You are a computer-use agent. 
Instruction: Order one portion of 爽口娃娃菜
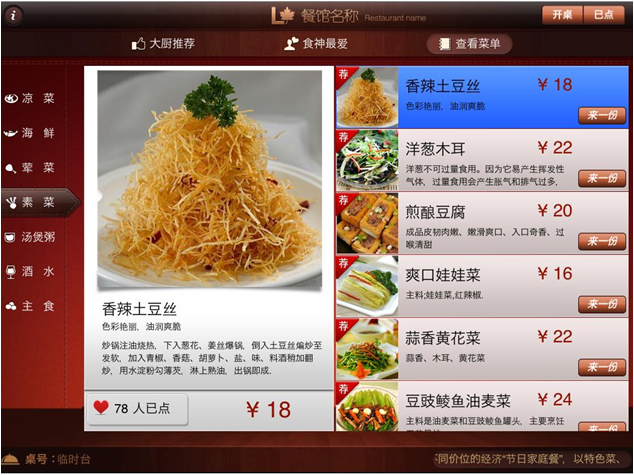pyautogui.click(x=601, y=304)
